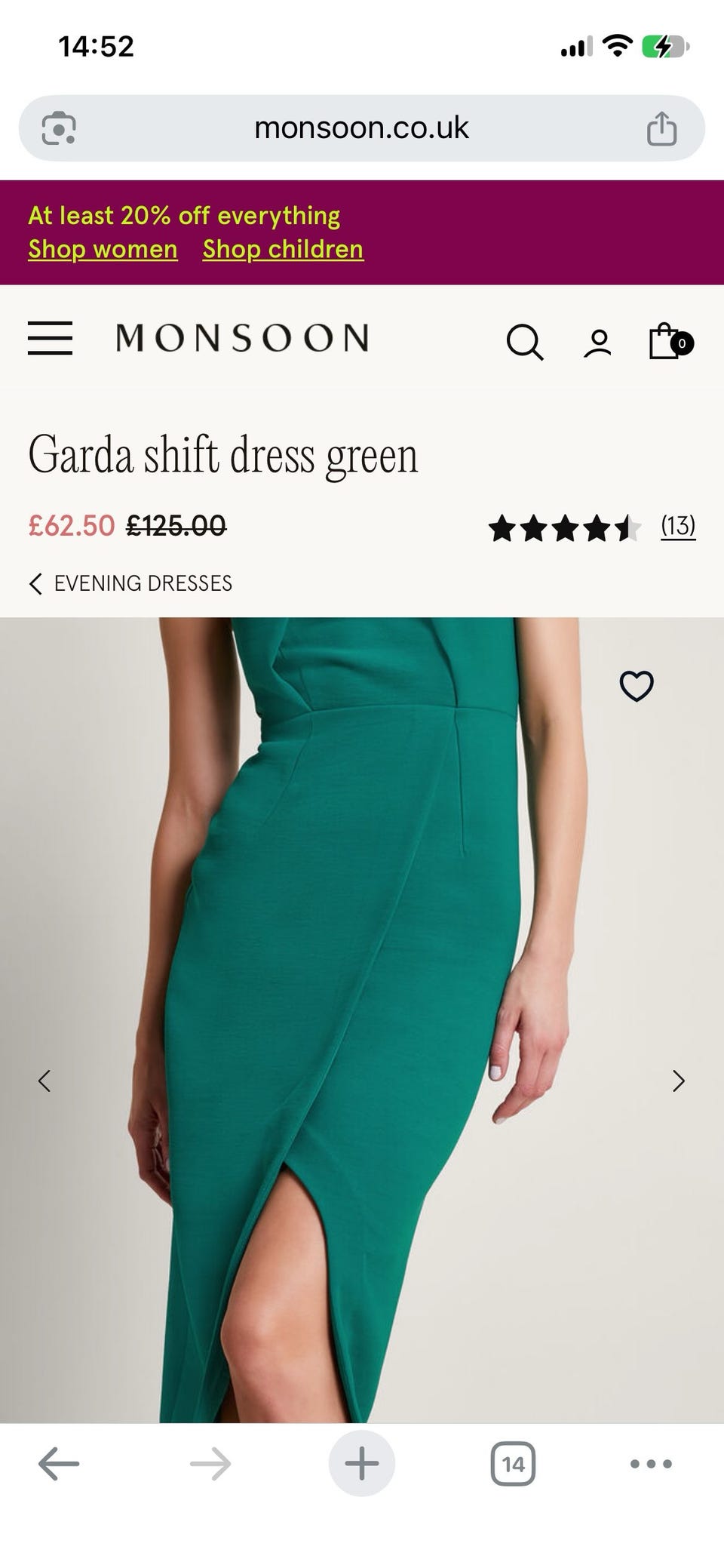724x1568 pixels.
Task: Follow the Shop children link
Action: (283, 249)
